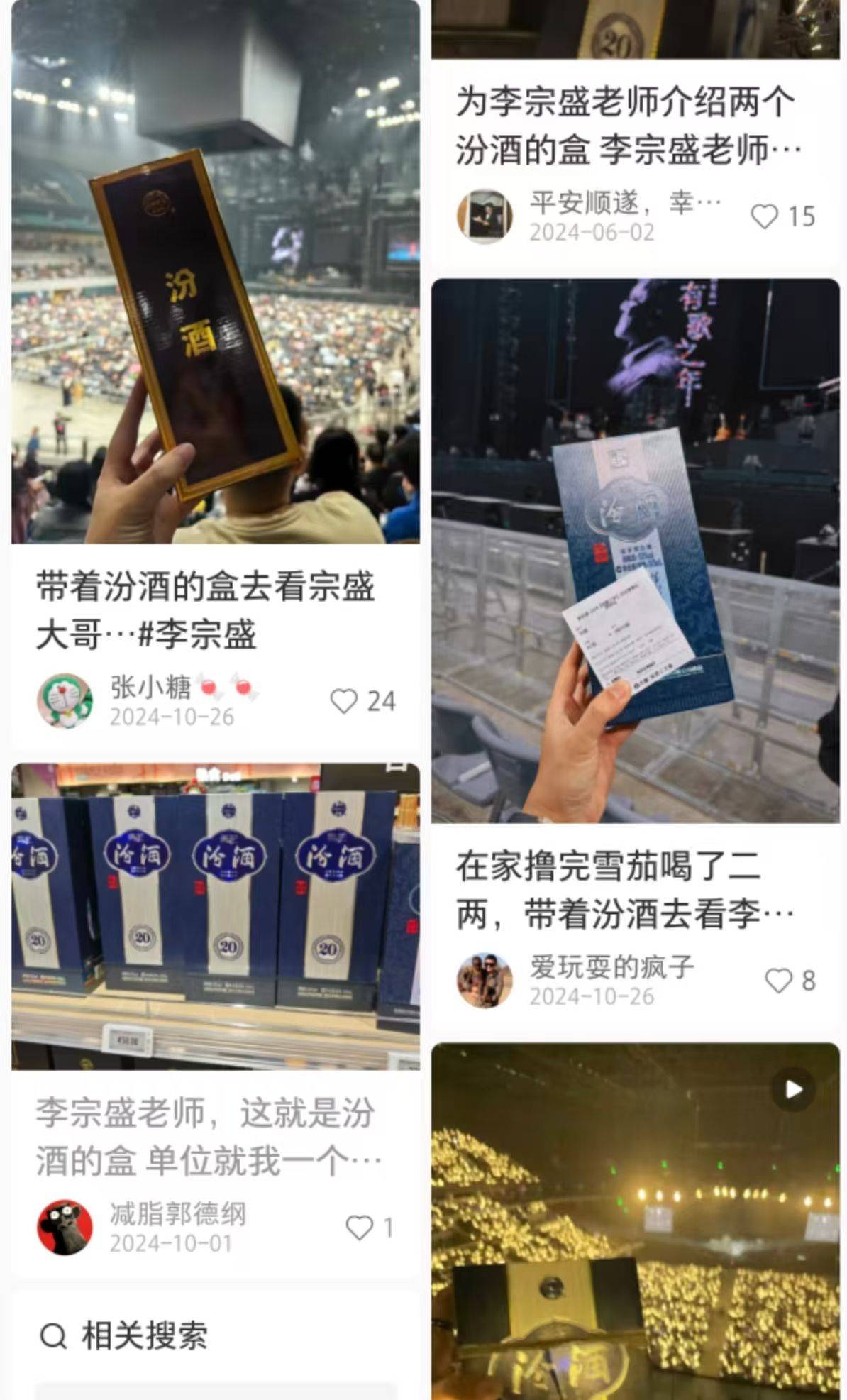
Task: Play the concert video with yellow lights
Action: [x=792, y=1089]
